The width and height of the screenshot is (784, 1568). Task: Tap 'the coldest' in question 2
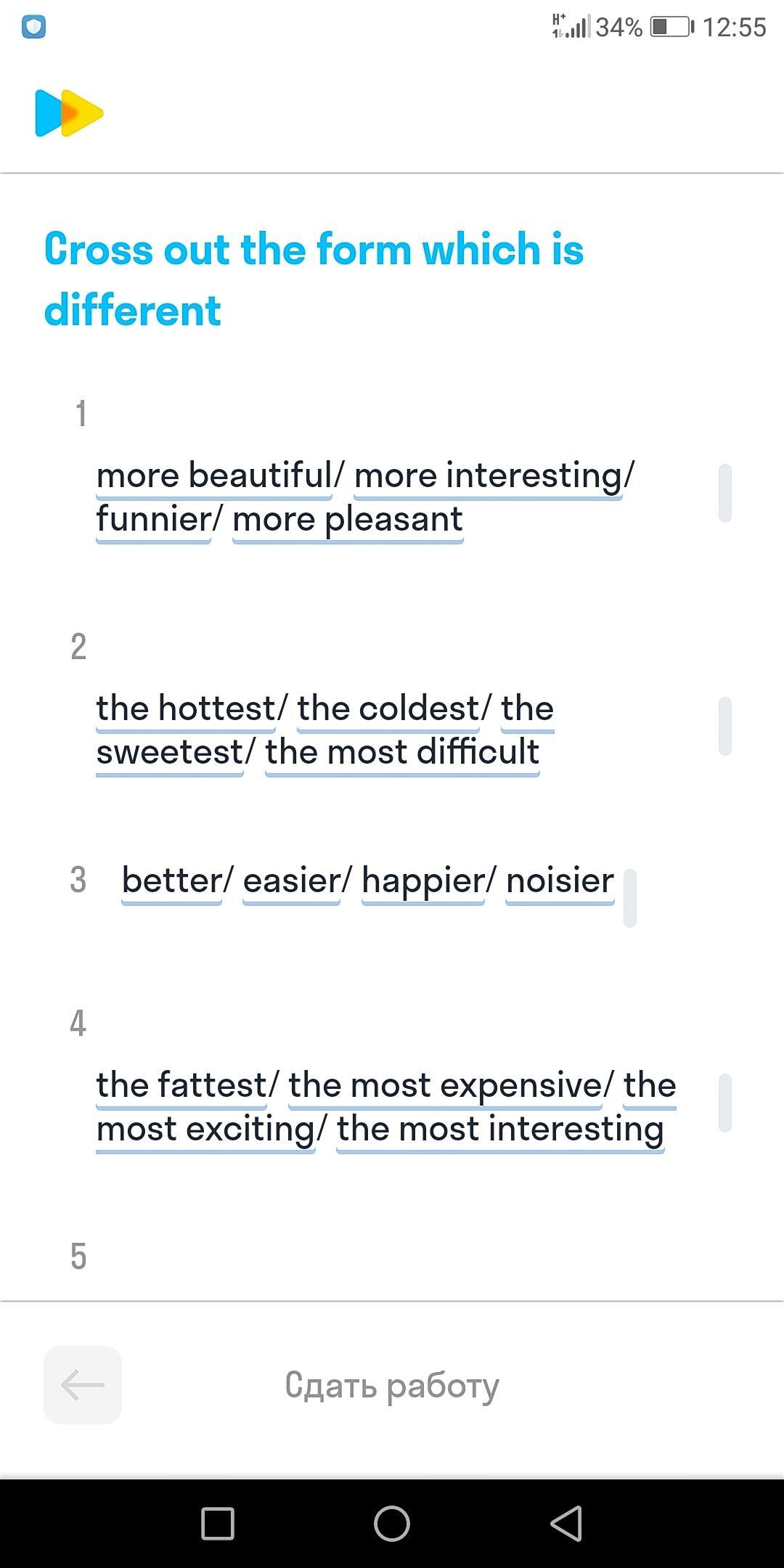388,709
